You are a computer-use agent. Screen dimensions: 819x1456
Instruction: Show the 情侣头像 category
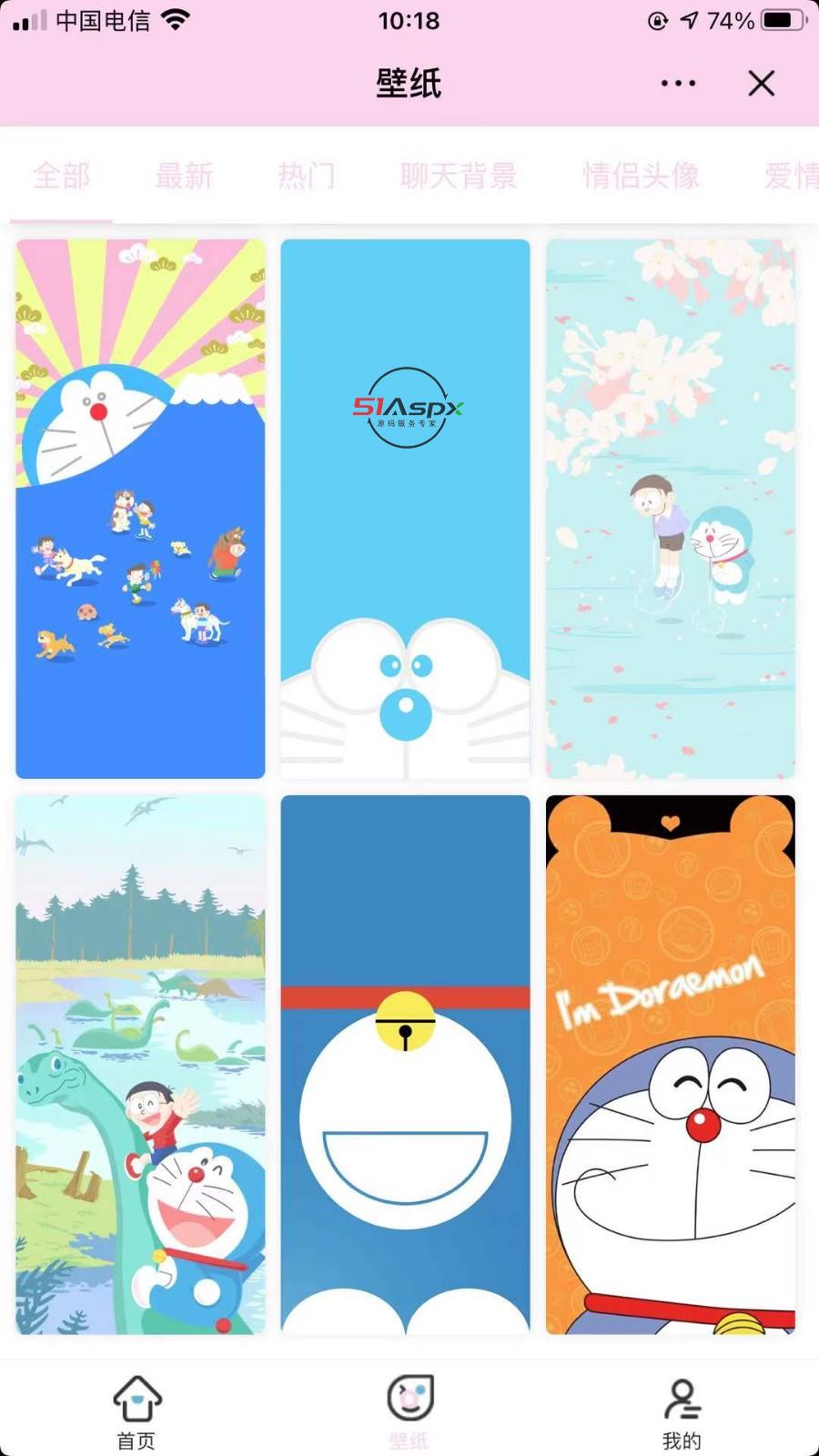coord(641,176)
